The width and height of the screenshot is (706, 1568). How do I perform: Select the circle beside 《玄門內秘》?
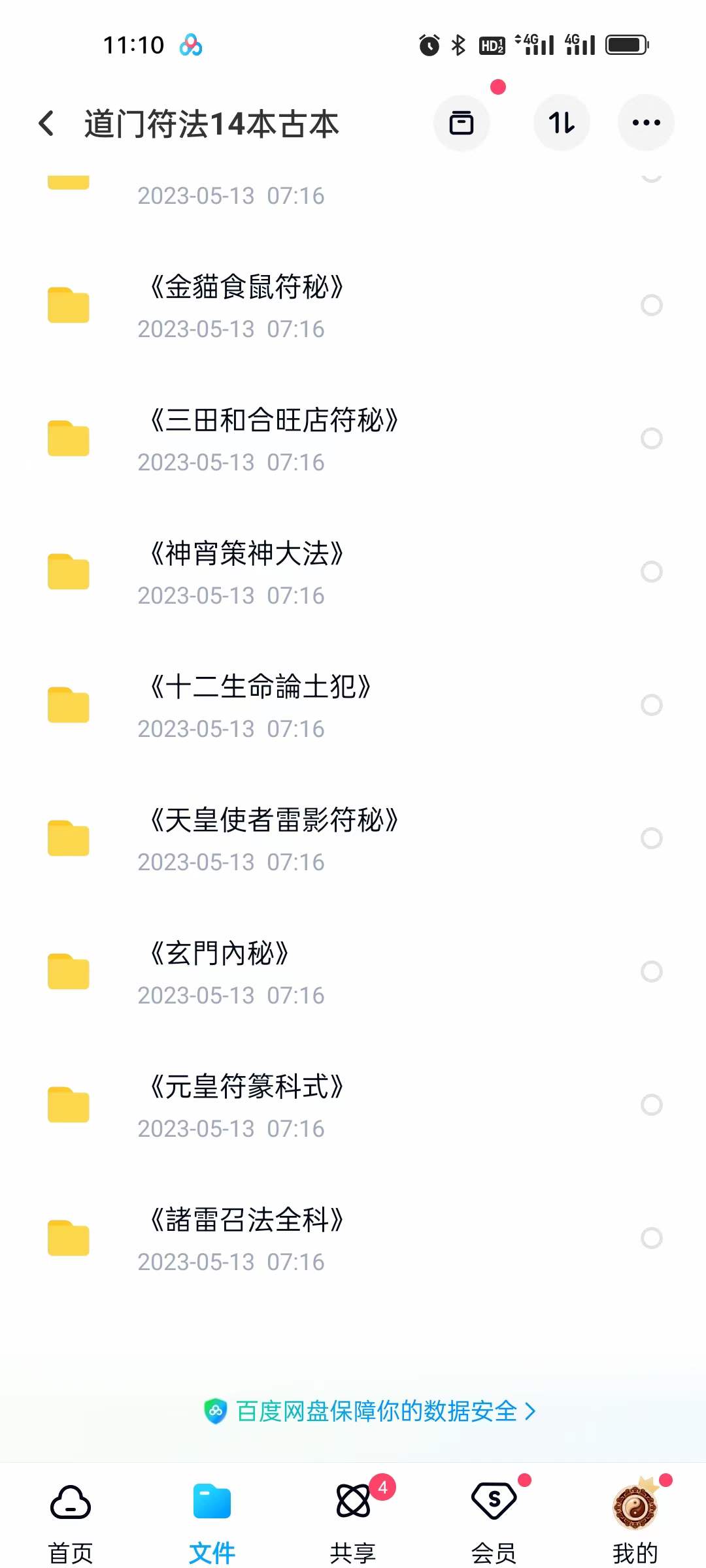click(652, 972)
